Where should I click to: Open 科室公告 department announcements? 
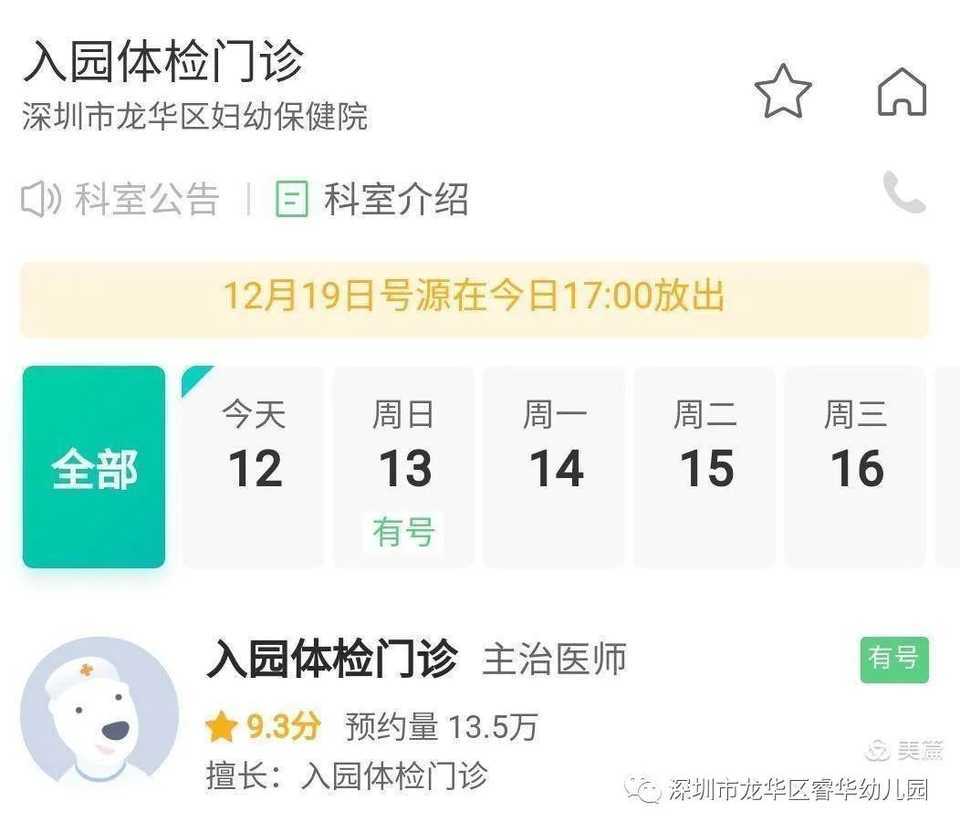coord(121,199)
